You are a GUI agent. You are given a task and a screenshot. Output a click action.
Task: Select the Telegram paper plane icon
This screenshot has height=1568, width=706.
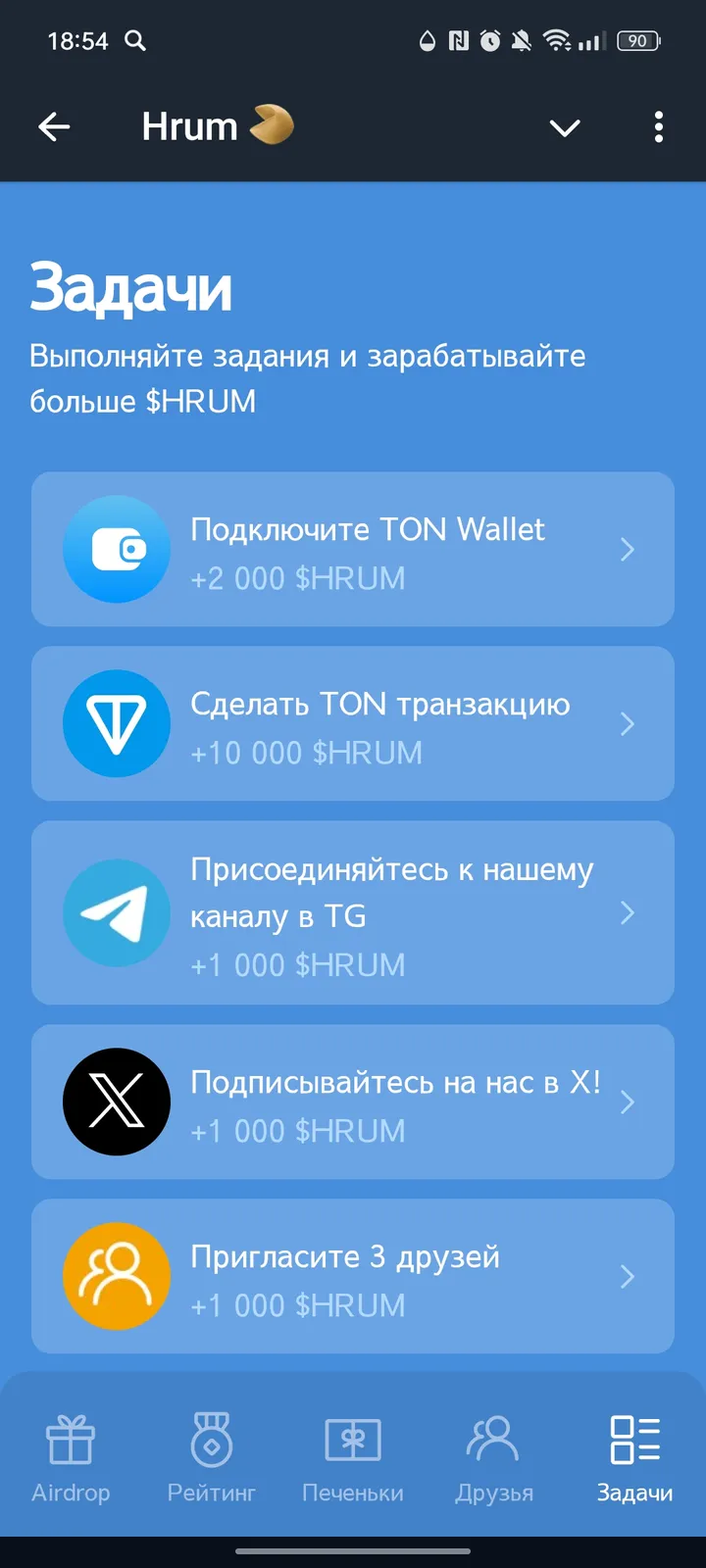pos(117,912)
